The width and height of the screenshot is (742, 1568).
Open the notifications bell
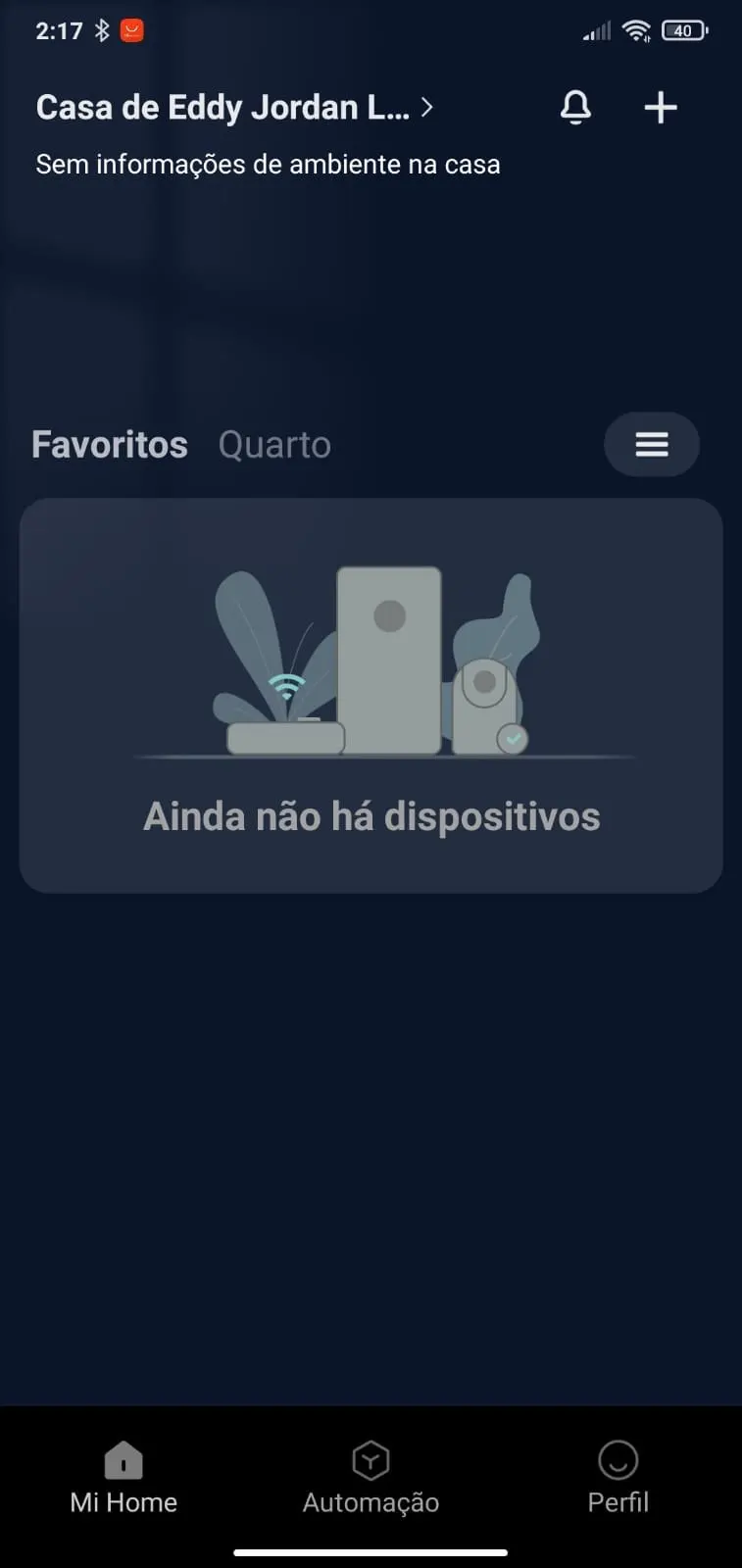point(575,107)
